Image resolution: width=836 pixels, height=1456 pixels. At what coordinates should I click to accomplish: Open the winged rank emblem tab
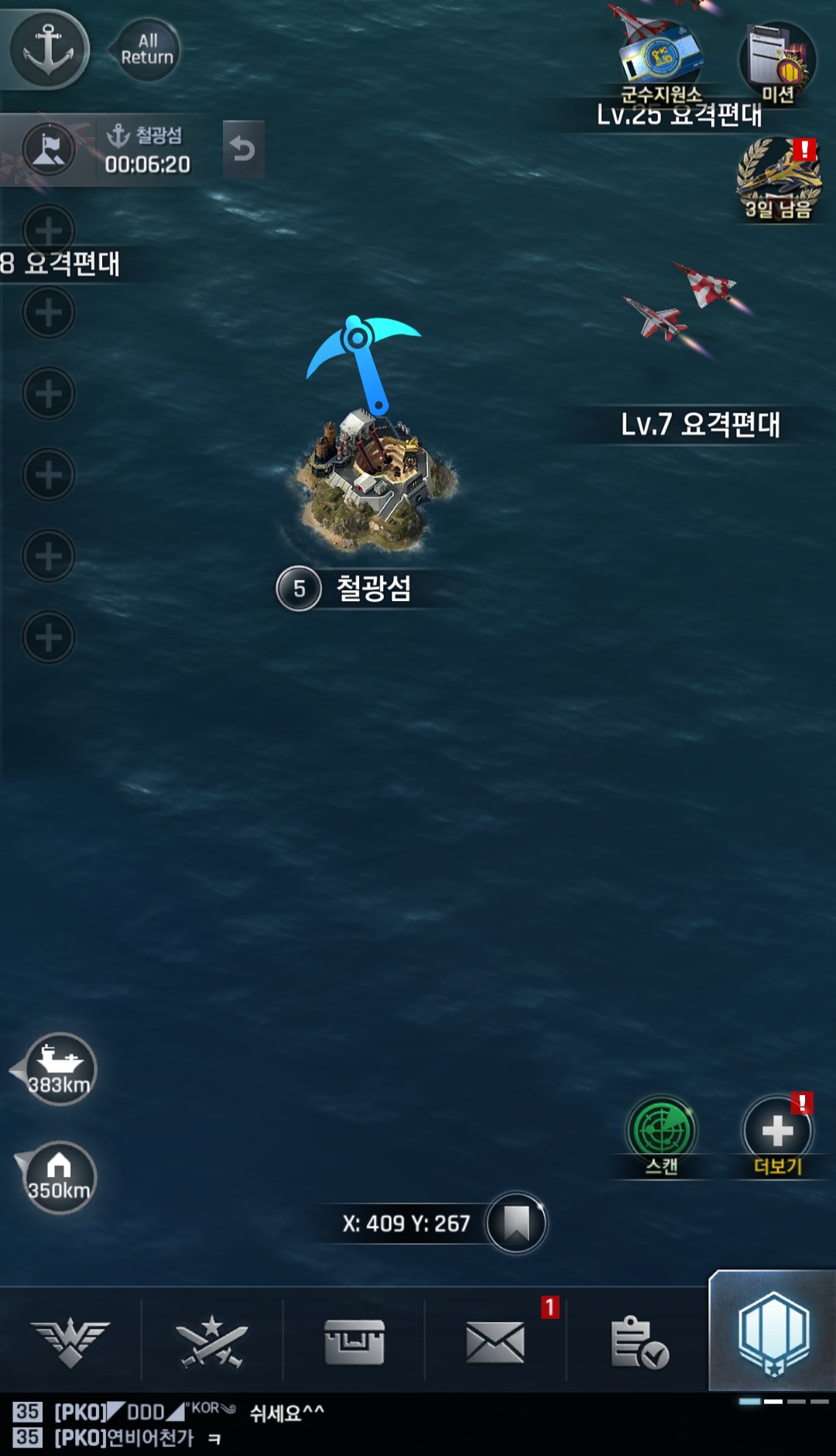(70, 1341)
